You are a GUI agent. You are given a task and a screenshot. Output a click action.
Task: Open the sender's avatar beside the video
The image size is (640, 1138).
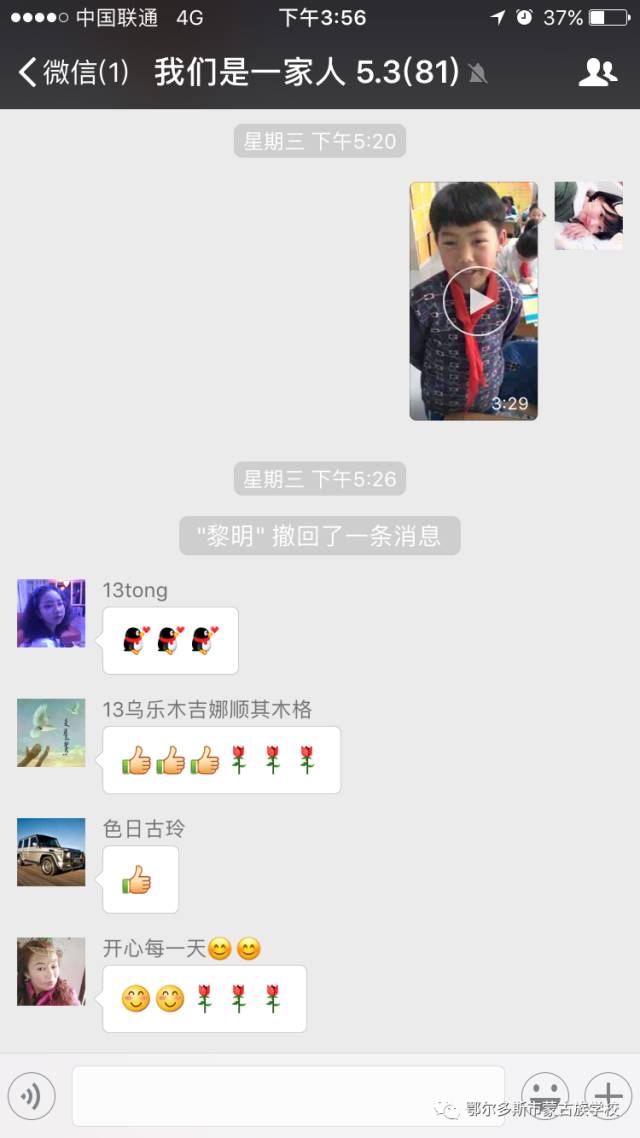click(x=588, y=215)
